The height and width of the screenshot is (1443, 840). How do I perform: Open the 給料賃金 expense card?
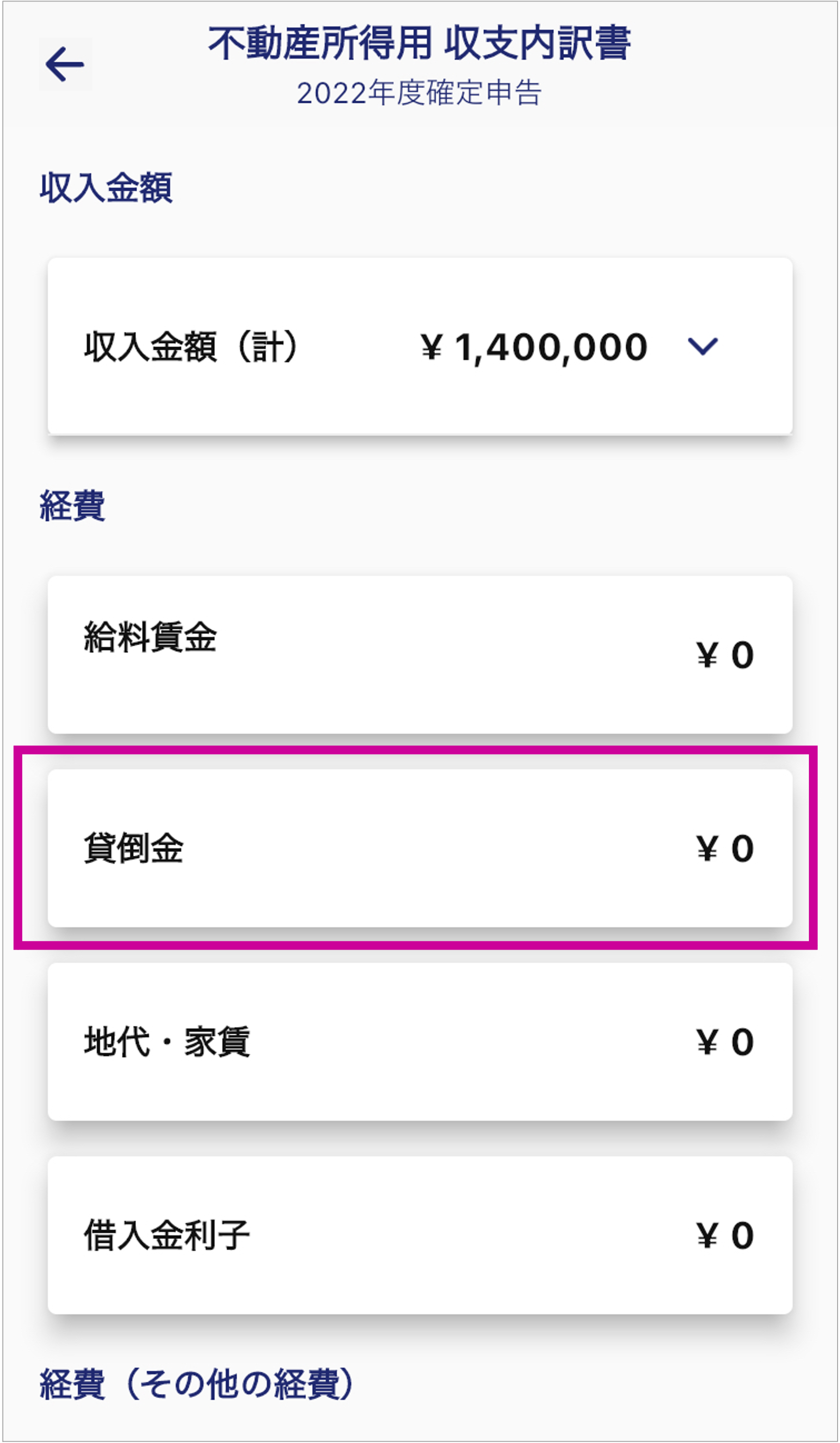point(420,655)
